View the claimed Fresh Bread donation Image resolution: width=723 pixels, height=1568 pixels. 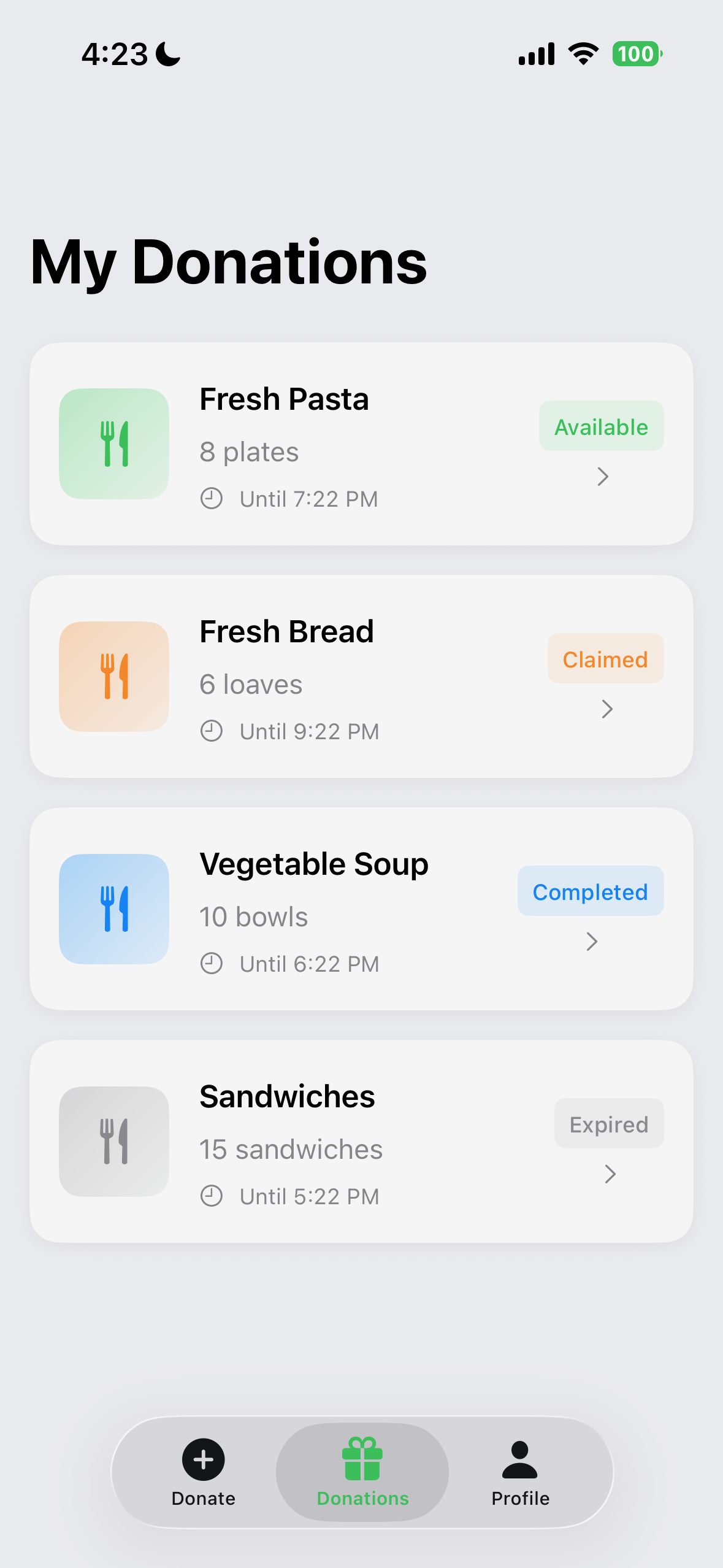pyautogui.click(x=361, y=676)
